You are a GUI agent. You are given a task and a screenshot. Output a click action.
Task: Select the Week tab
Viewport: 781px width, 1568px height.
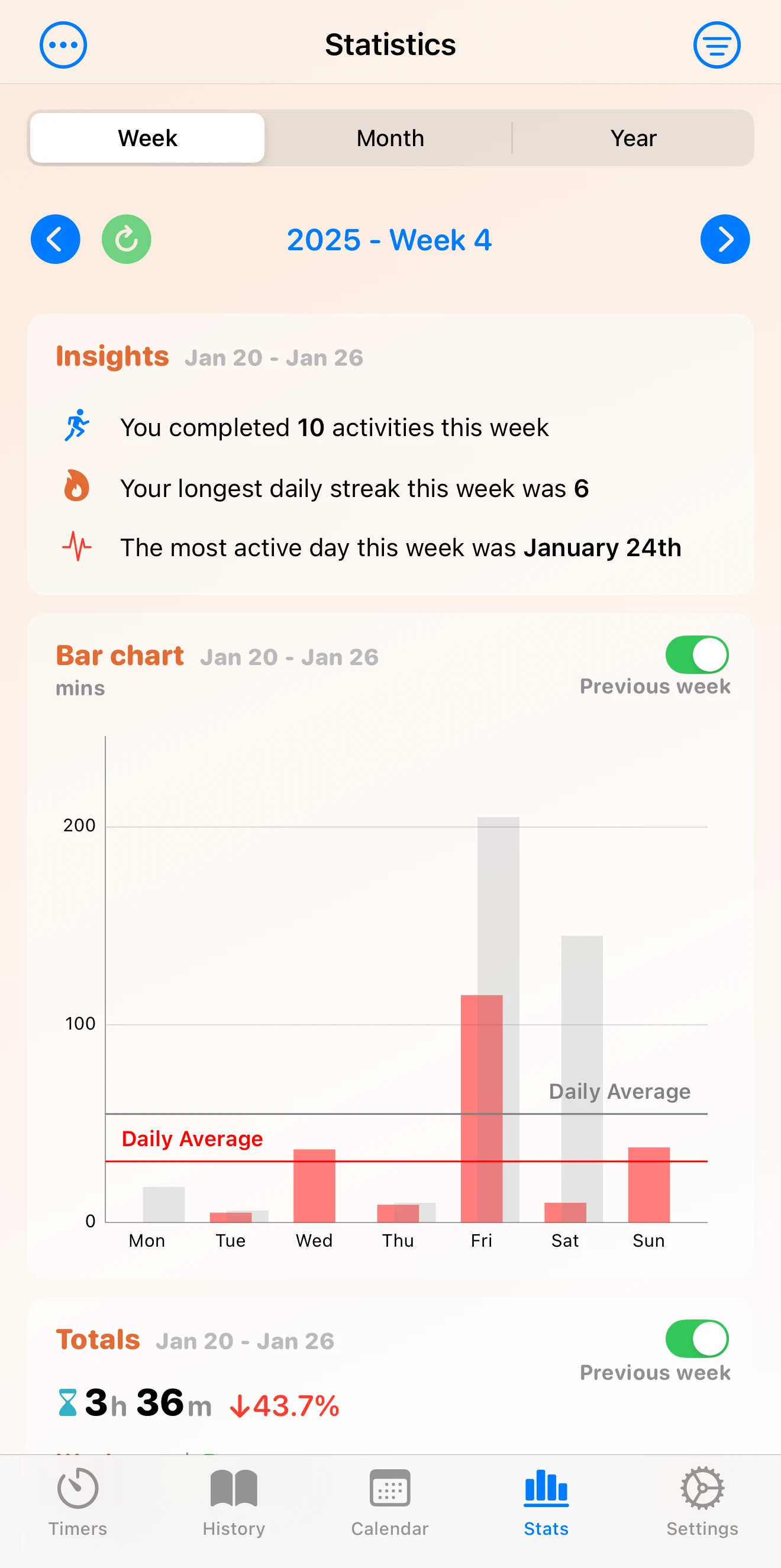tap(147, 137)
